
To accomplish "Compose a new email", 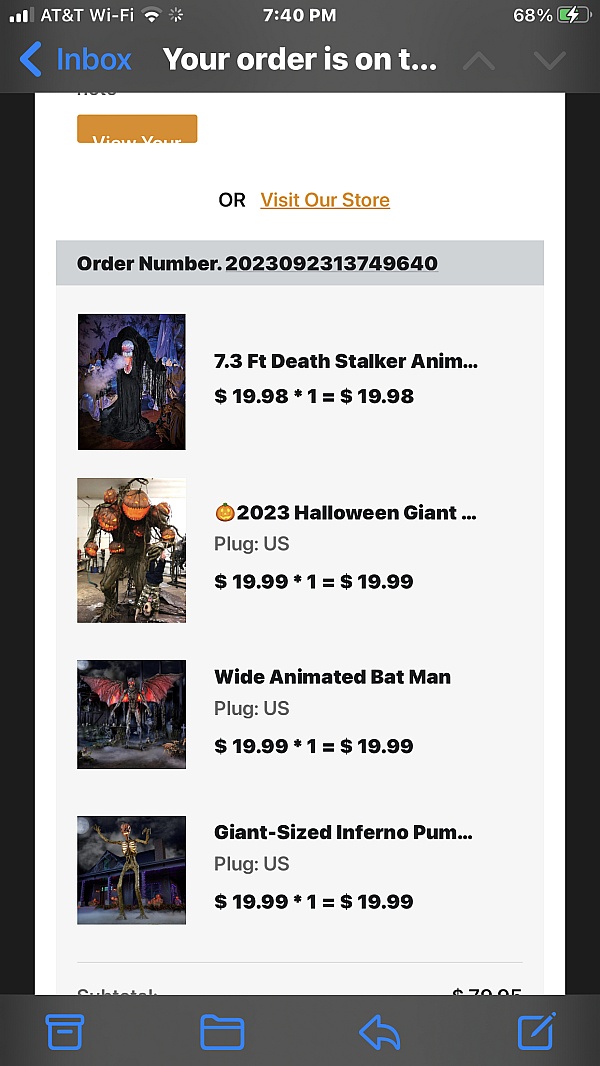I will coord(536,1031).
